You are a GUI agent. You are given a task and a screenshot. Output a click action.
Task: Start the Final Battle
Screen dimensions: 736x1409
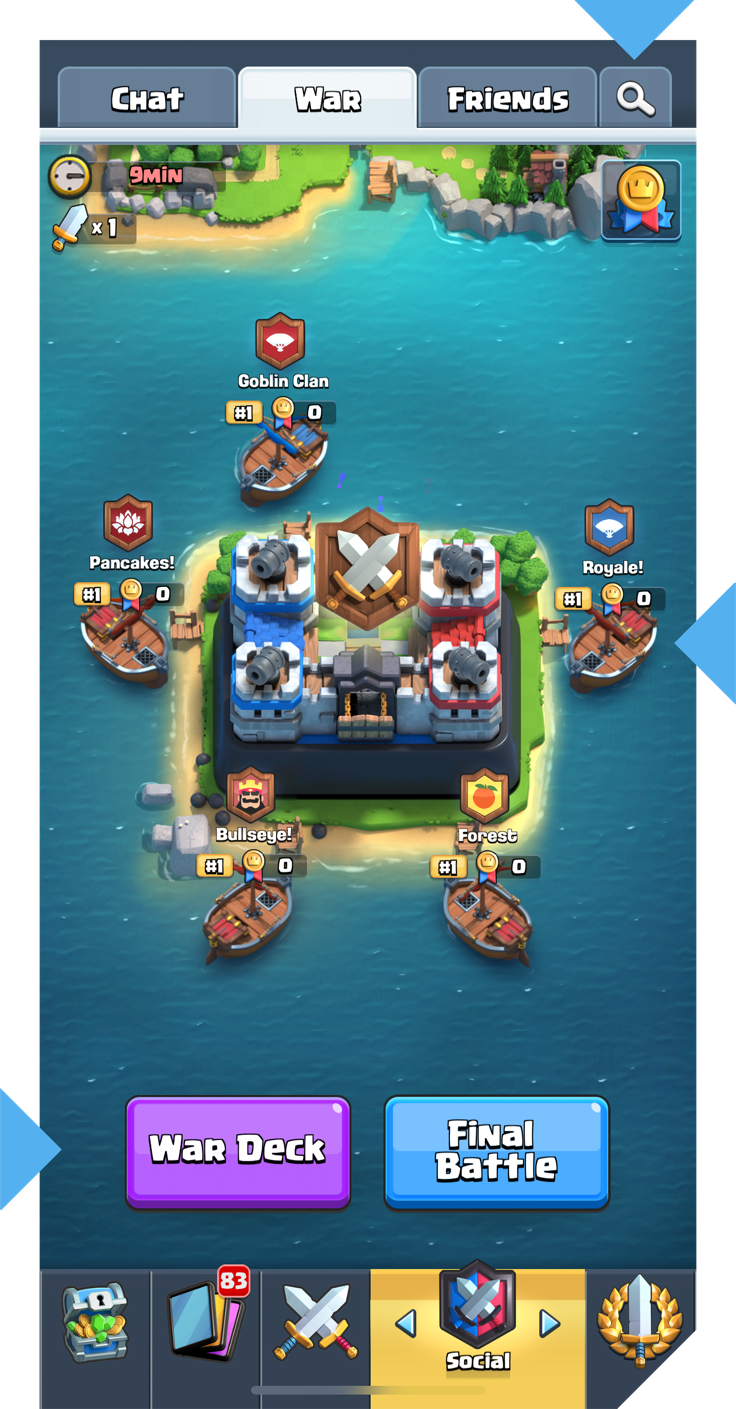pyautogui.click(x=496, y=1150)
